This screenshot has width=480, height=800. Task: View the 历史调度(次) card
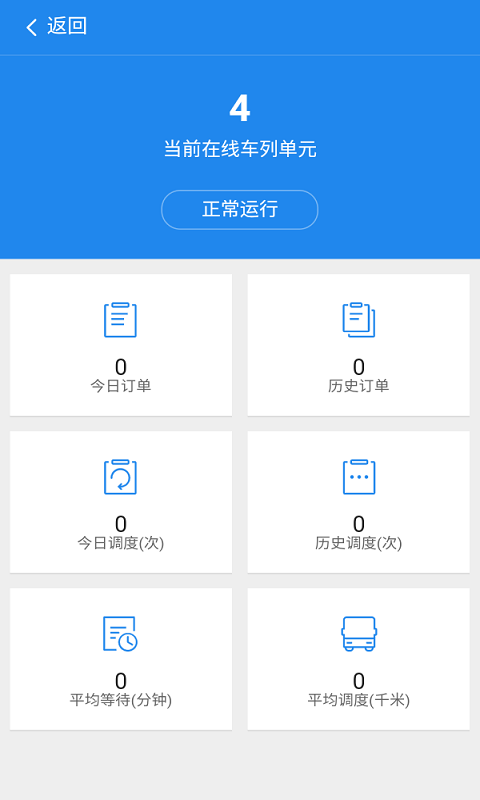coord(359,502)
